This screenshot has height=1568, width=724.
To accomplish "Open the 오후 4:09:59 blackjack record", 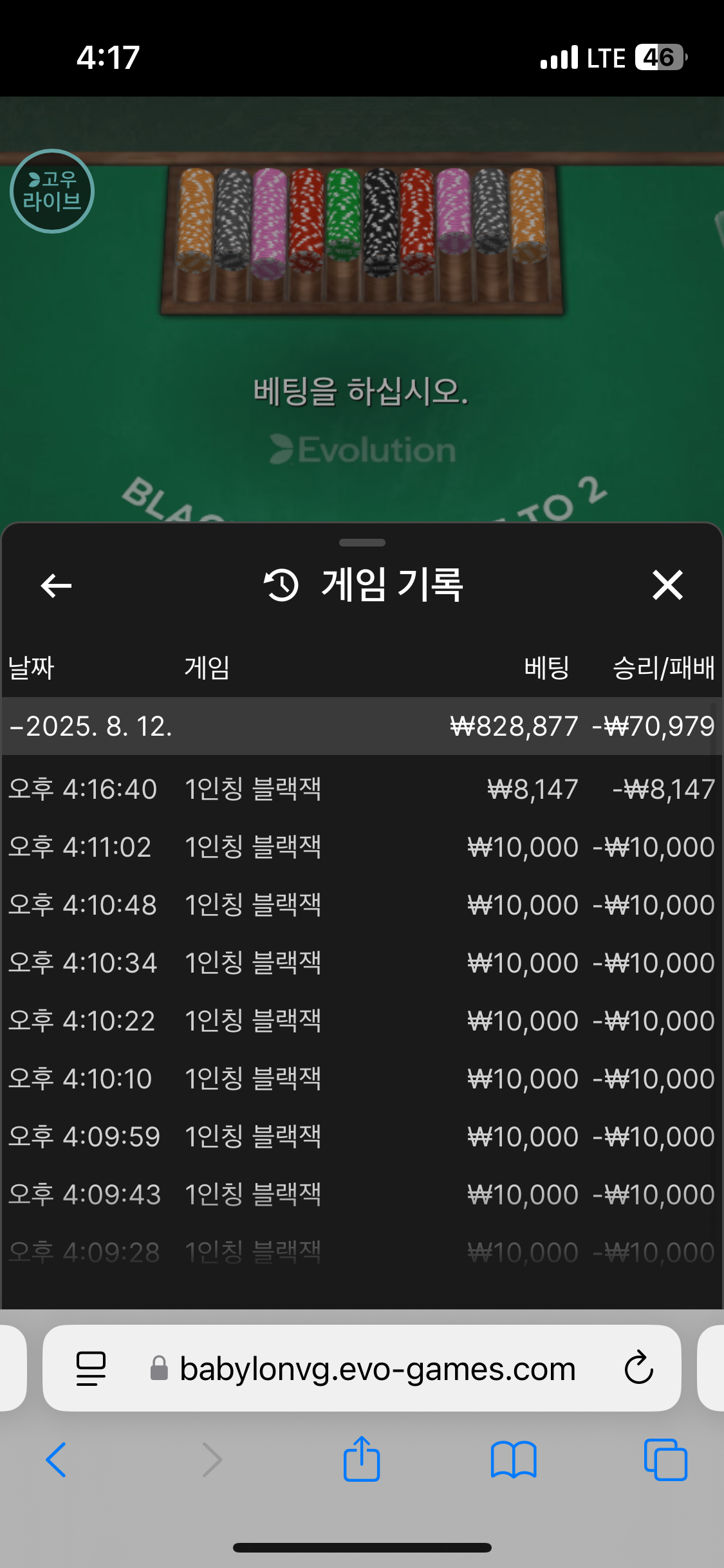I will (360, 1137).
